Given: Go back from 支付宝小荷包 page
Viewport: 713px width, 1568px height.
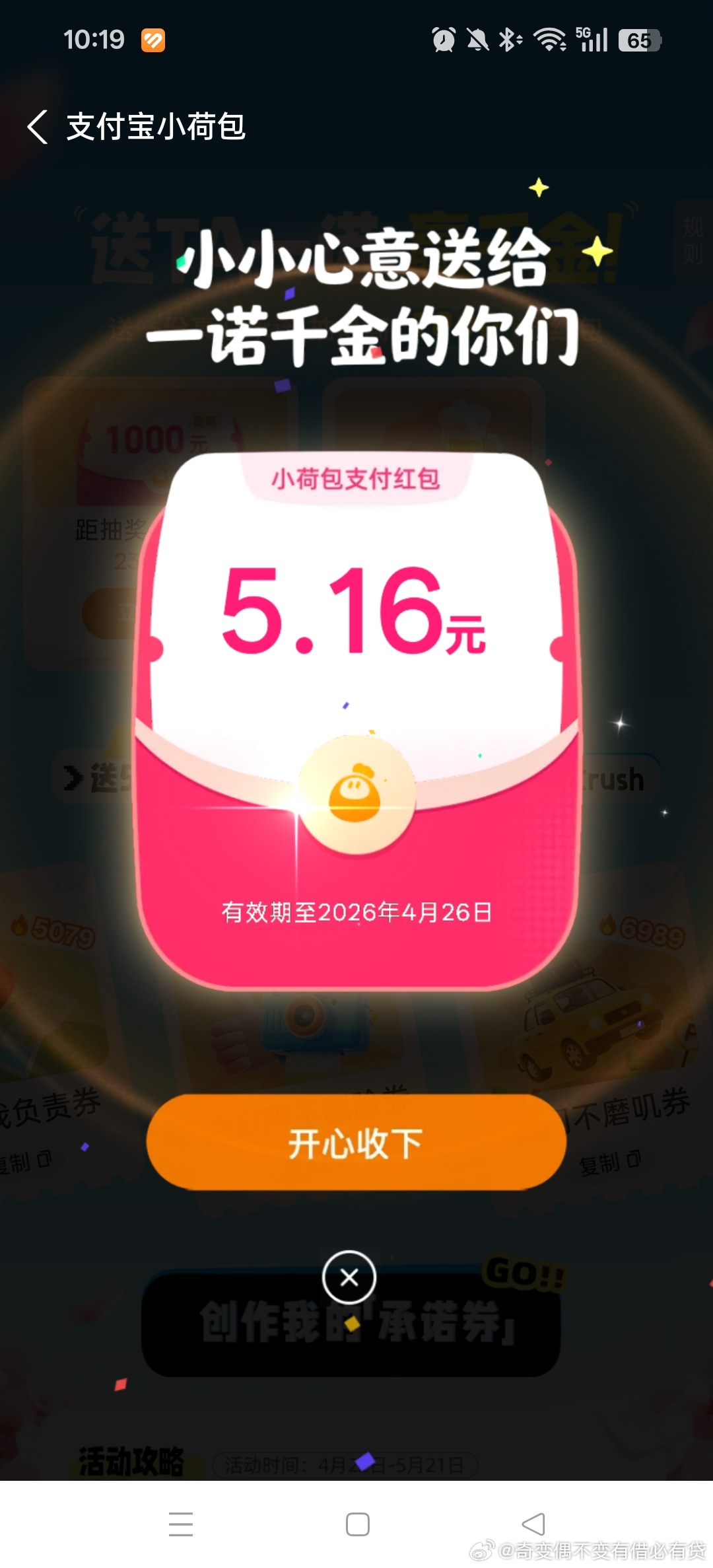Looking at the screenshot, I should pyautogui.click(x=38, y=127).
